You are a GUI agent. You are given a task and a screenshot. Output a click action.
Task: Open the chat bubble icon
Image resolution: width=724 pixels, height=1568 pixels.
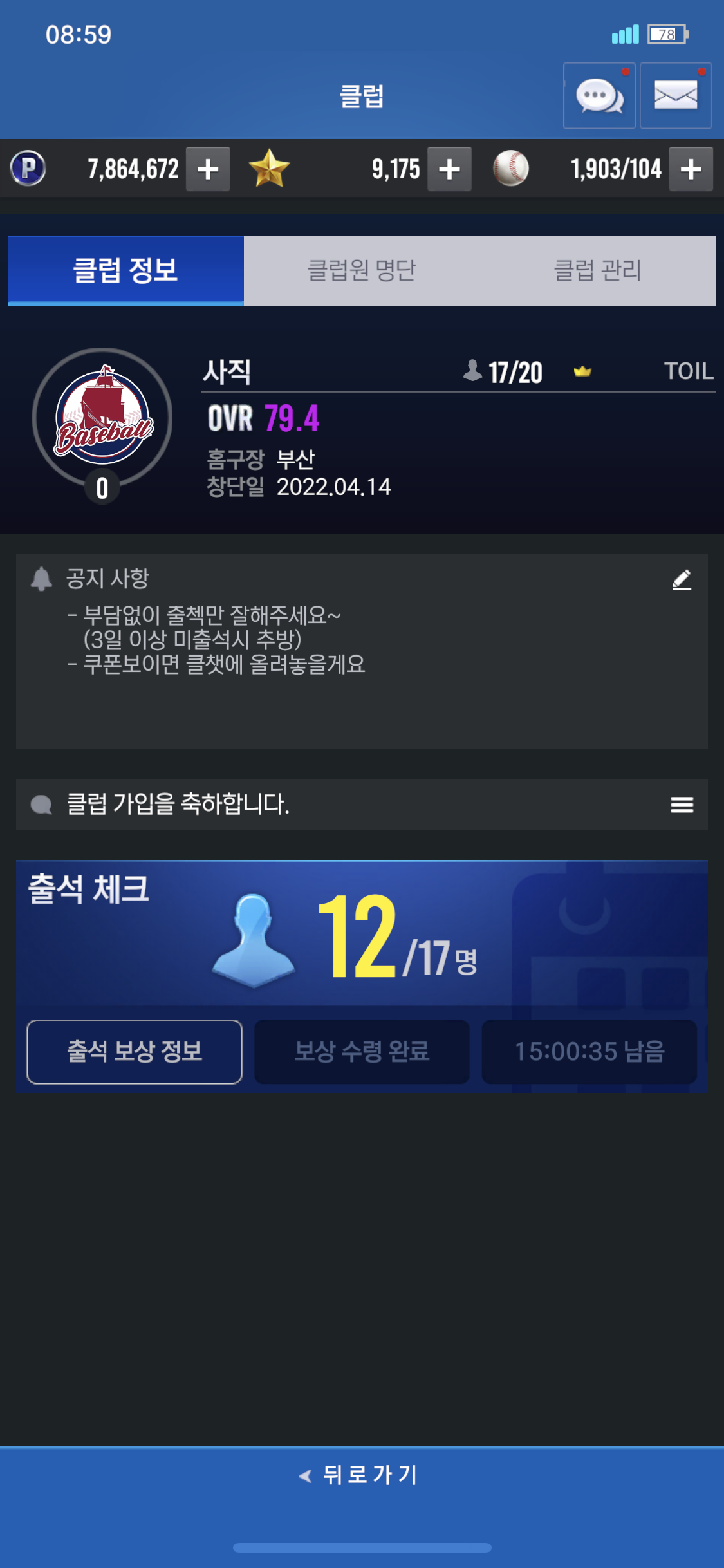click(599, 96)
